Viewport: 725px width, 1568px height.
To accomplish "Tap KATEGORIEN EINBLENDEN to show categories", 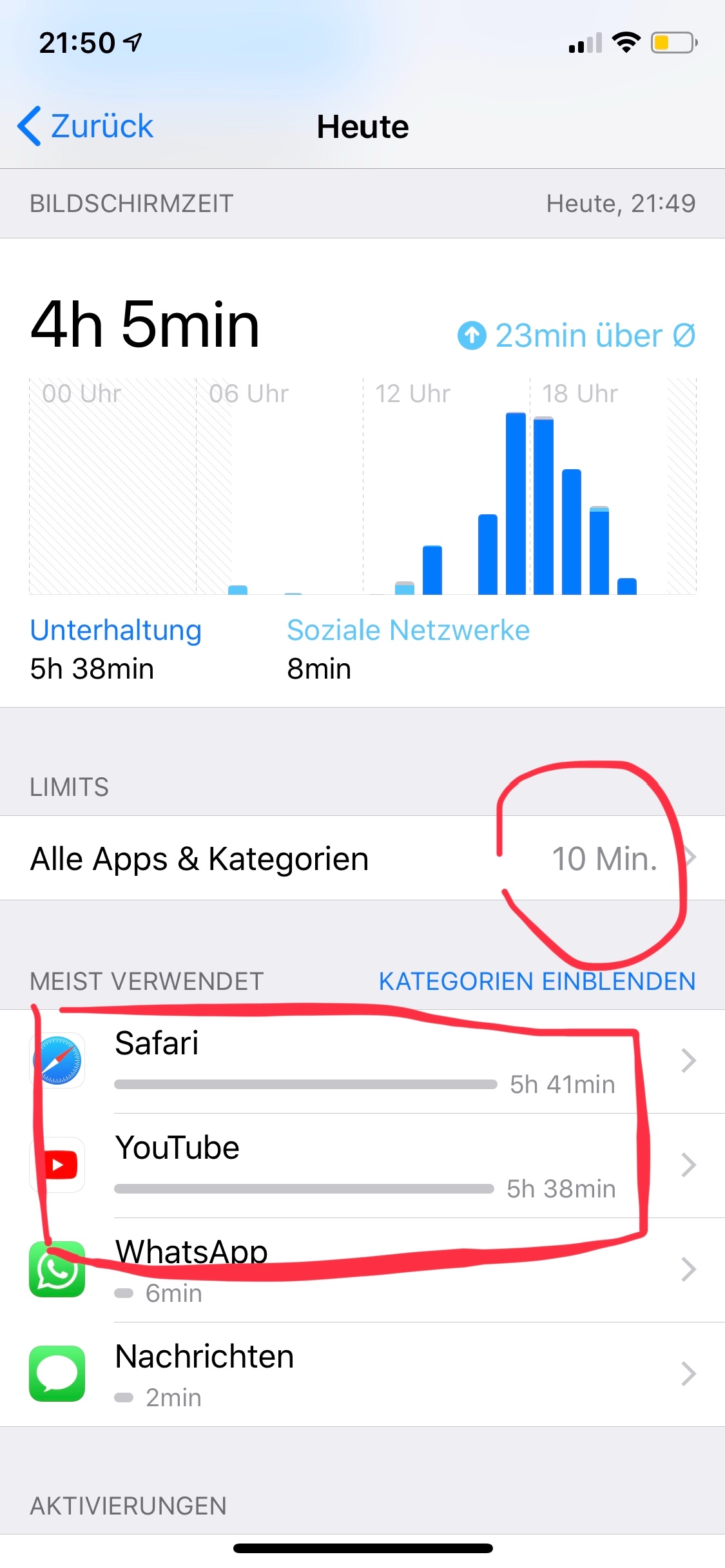I will click(x=537, y=982).
